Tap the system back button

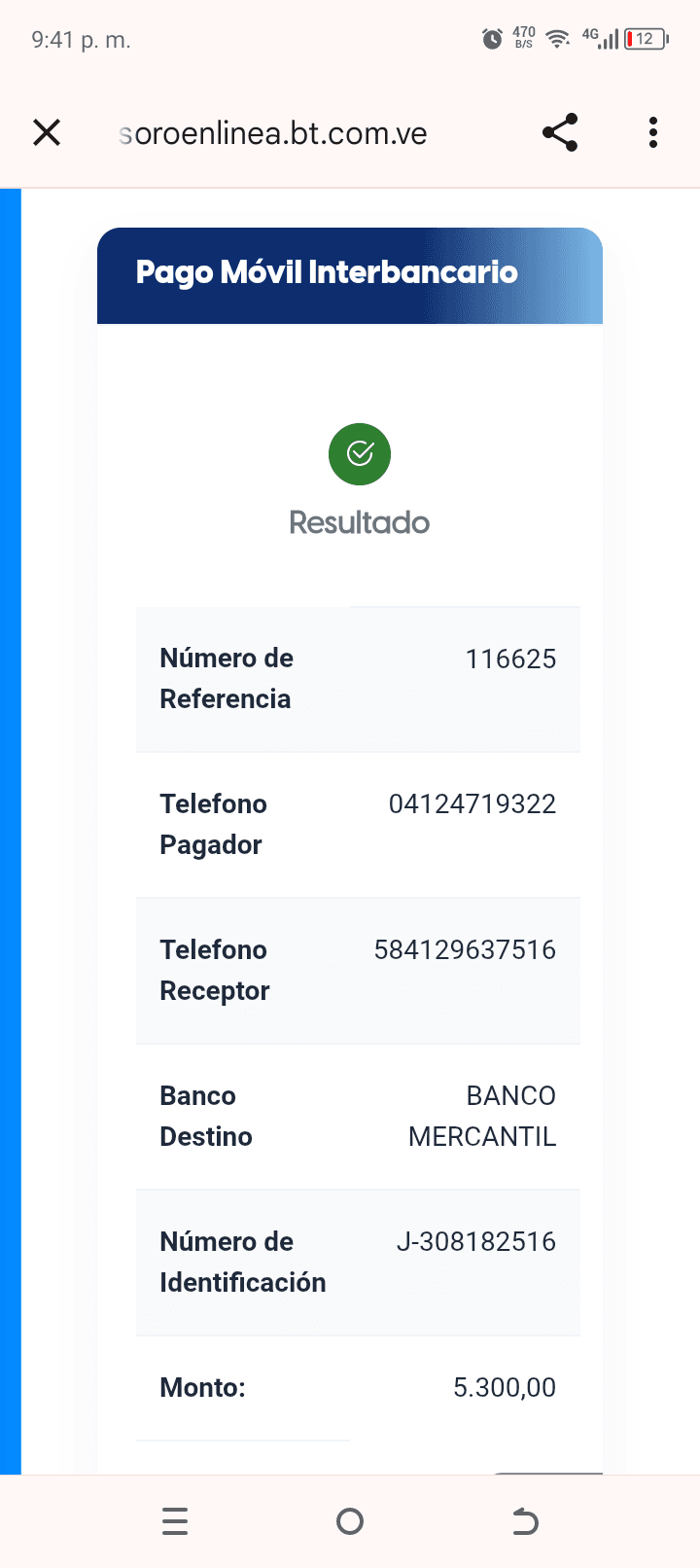[x=525, y=1521]
